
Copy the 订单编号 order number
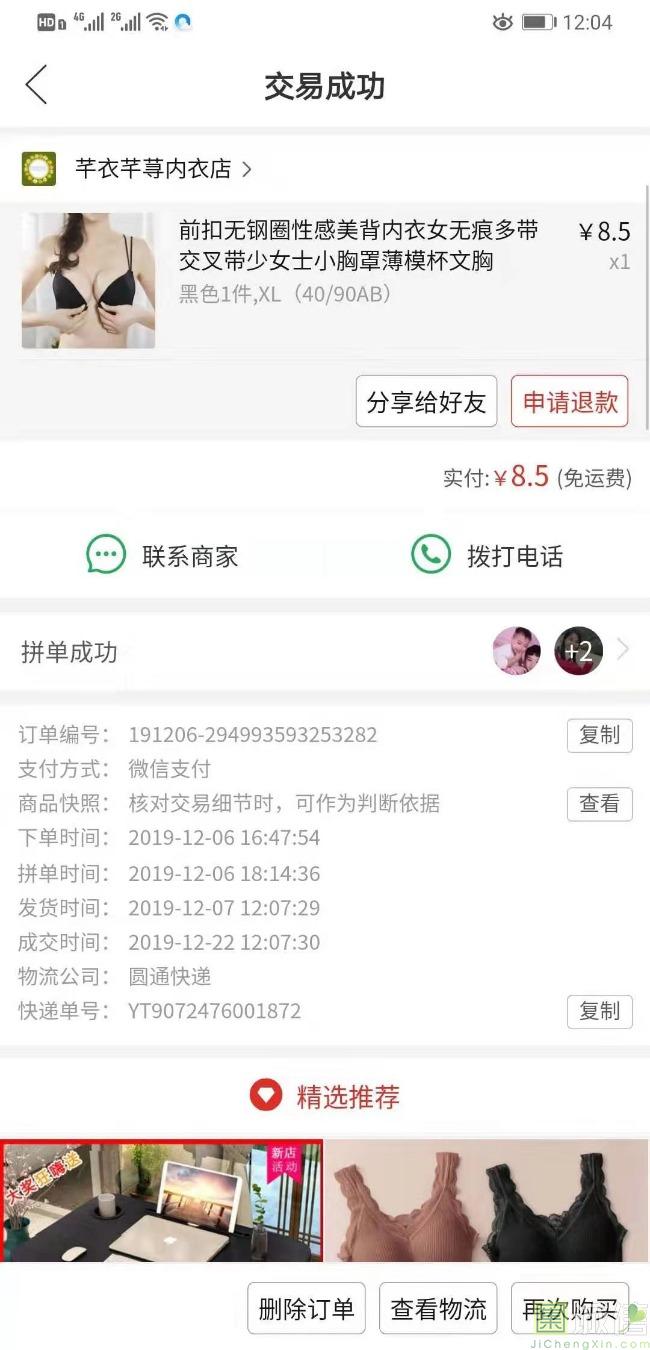(x=599, y=735)
